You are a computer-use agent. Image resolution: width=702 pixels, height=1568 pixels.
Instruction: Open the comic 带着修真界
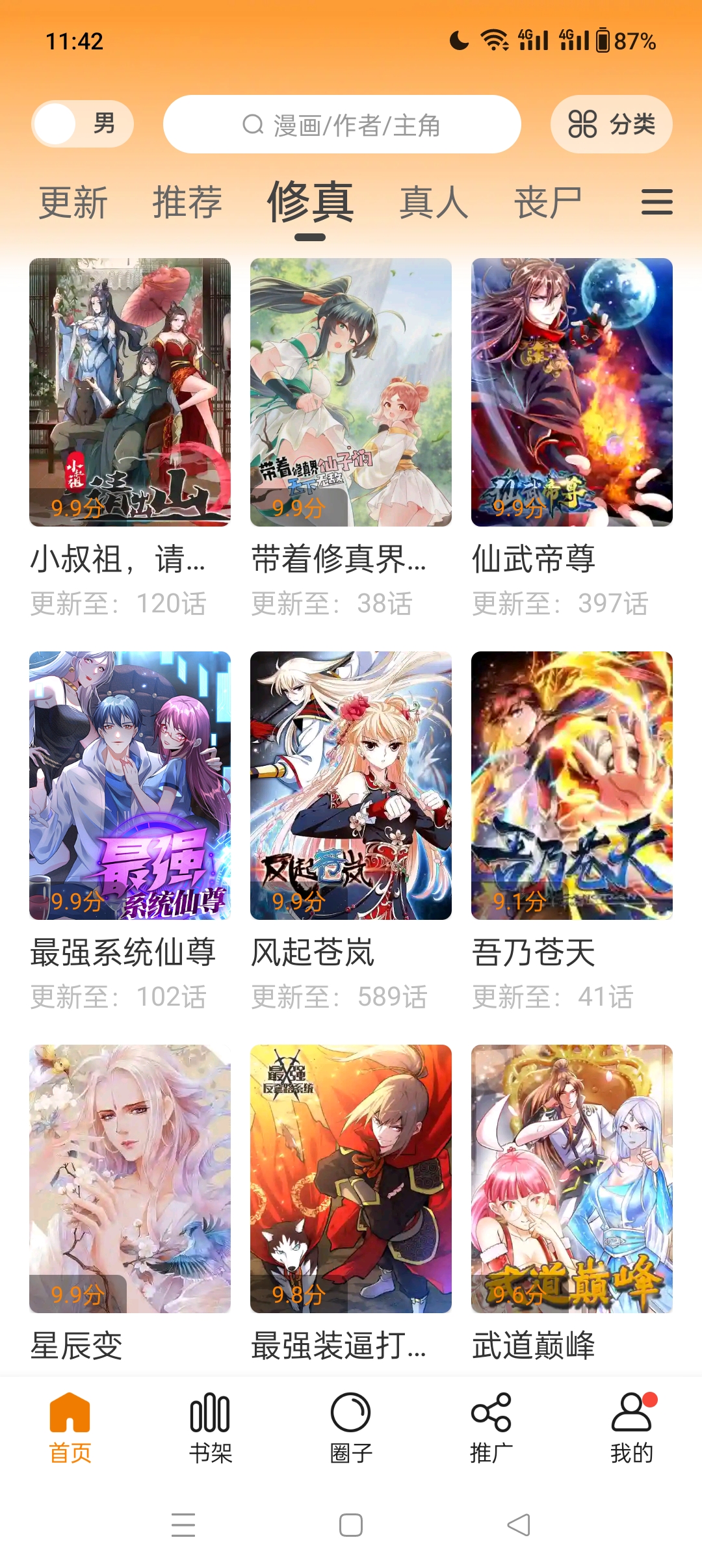(351, 393)
